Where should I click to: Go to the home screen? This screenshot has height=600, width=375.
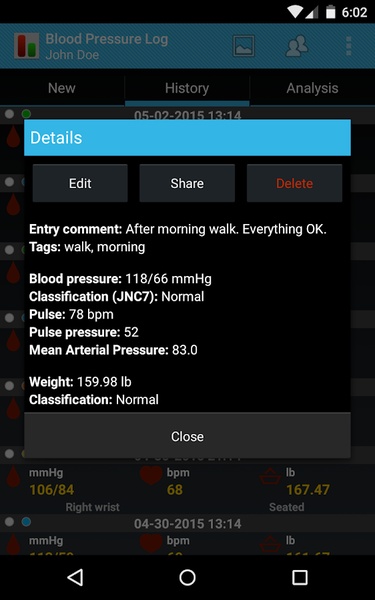(187, 577)
